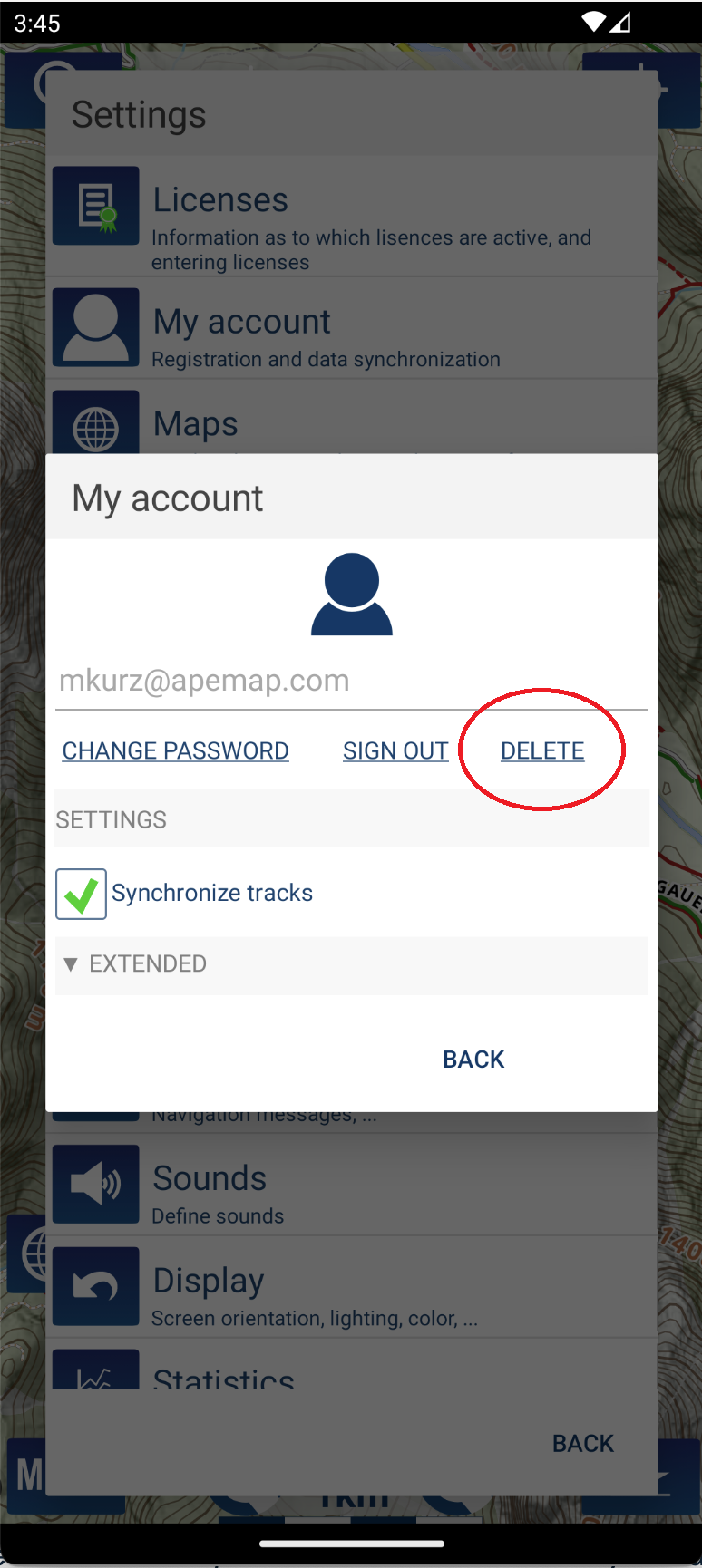Tap the Change Password link
Image resolution: width=702 pixels, height=1568 pixels.
pos(175,750)
